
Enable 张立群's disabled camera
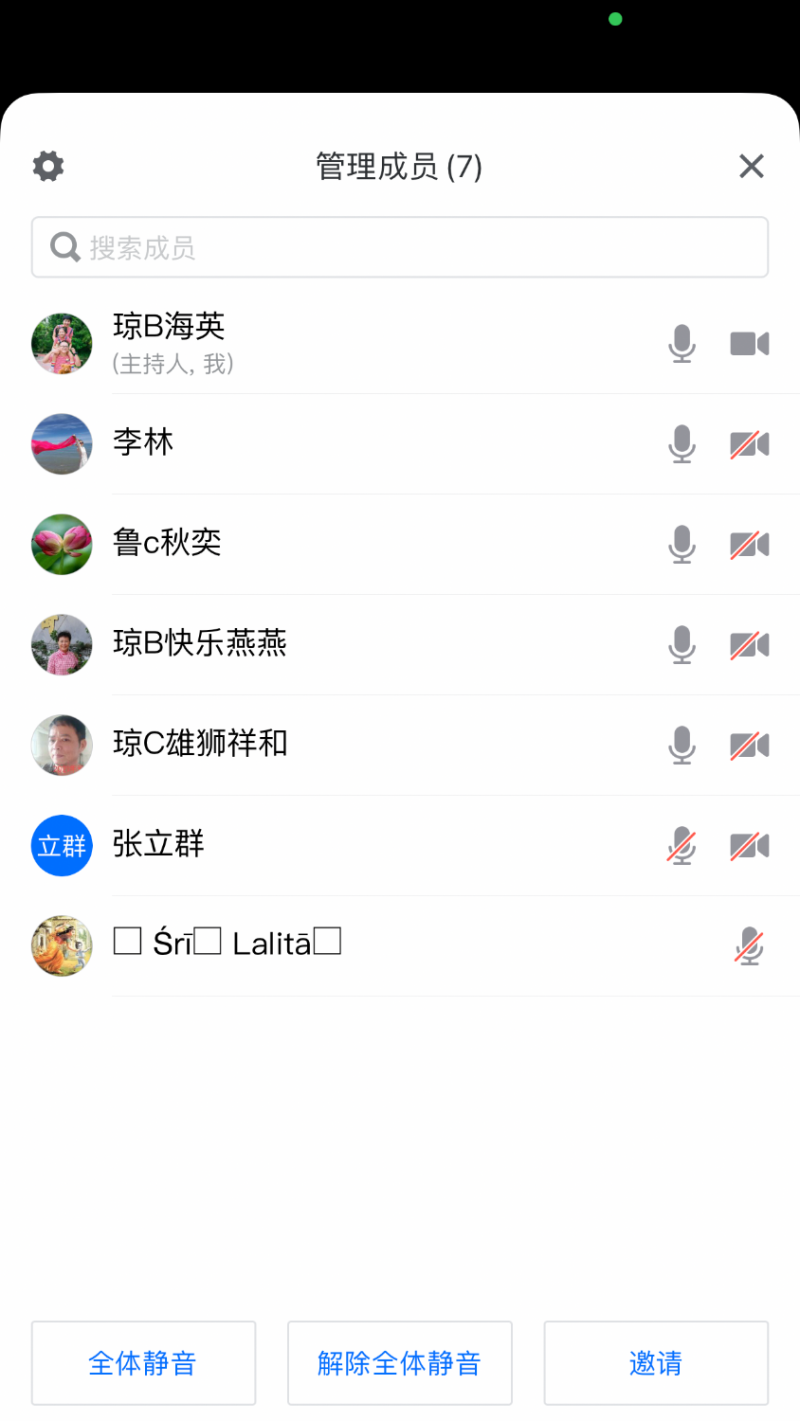coord(750,845)
